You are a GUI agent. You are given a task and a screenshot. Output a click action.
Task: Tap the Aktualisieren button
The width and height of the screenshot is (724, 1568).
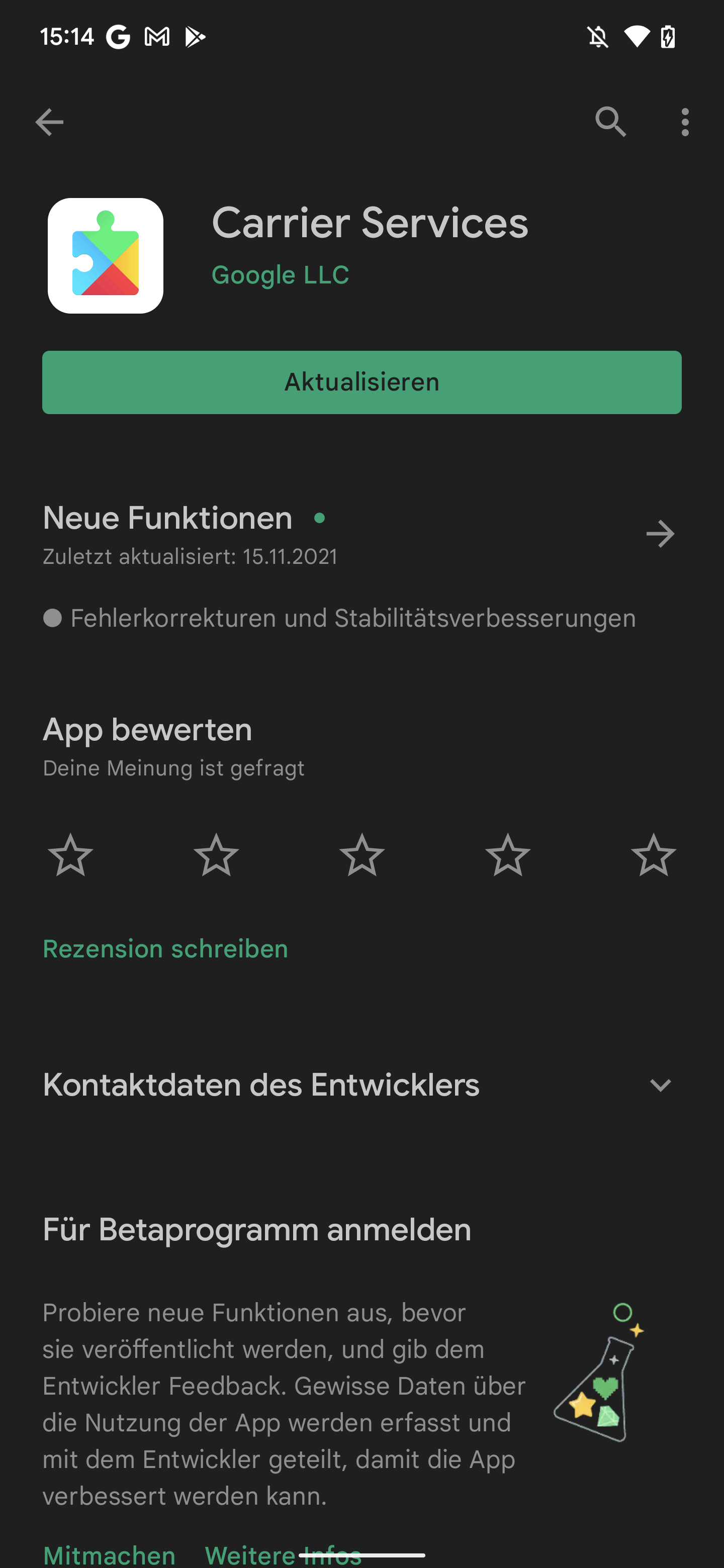361,382
